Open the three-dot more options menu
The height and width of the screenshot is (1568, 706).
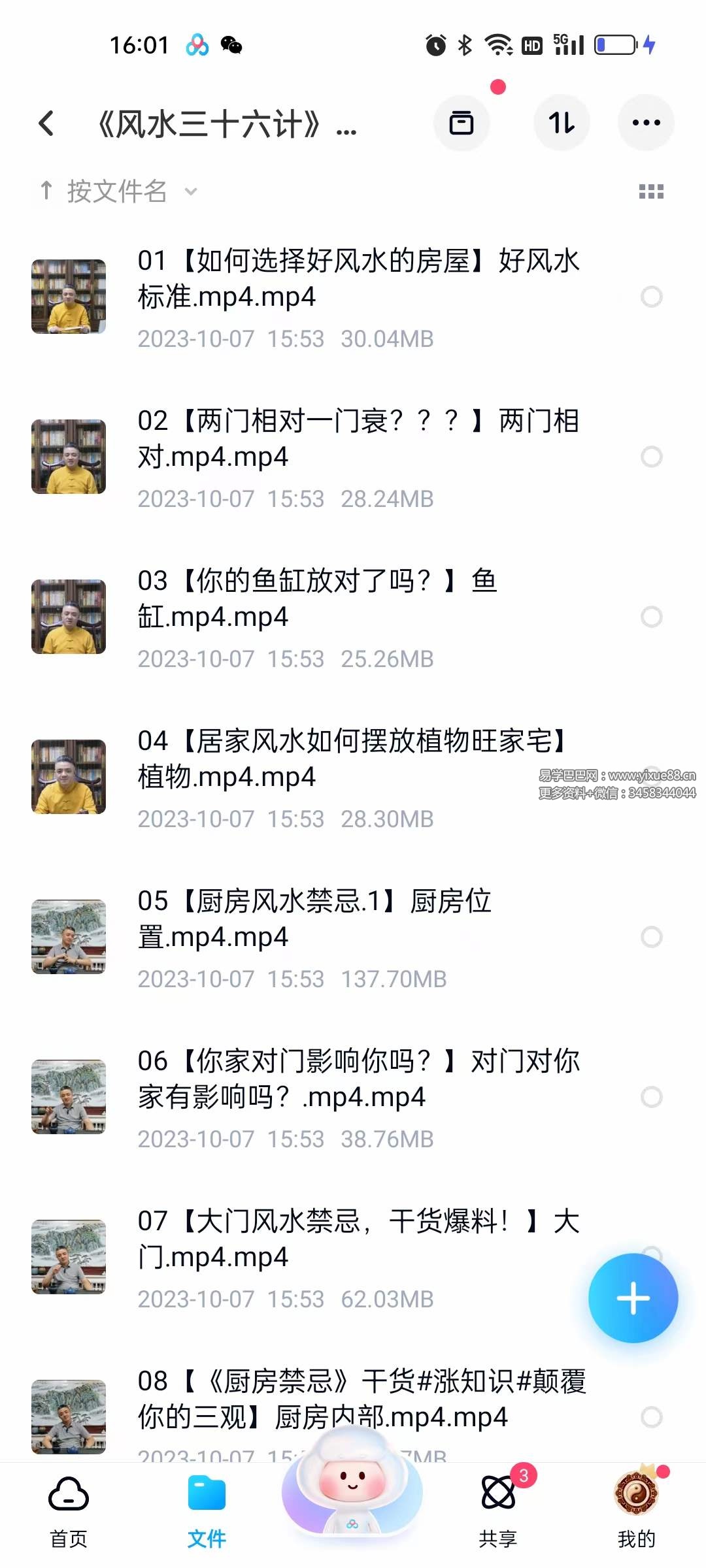[646, 122]
